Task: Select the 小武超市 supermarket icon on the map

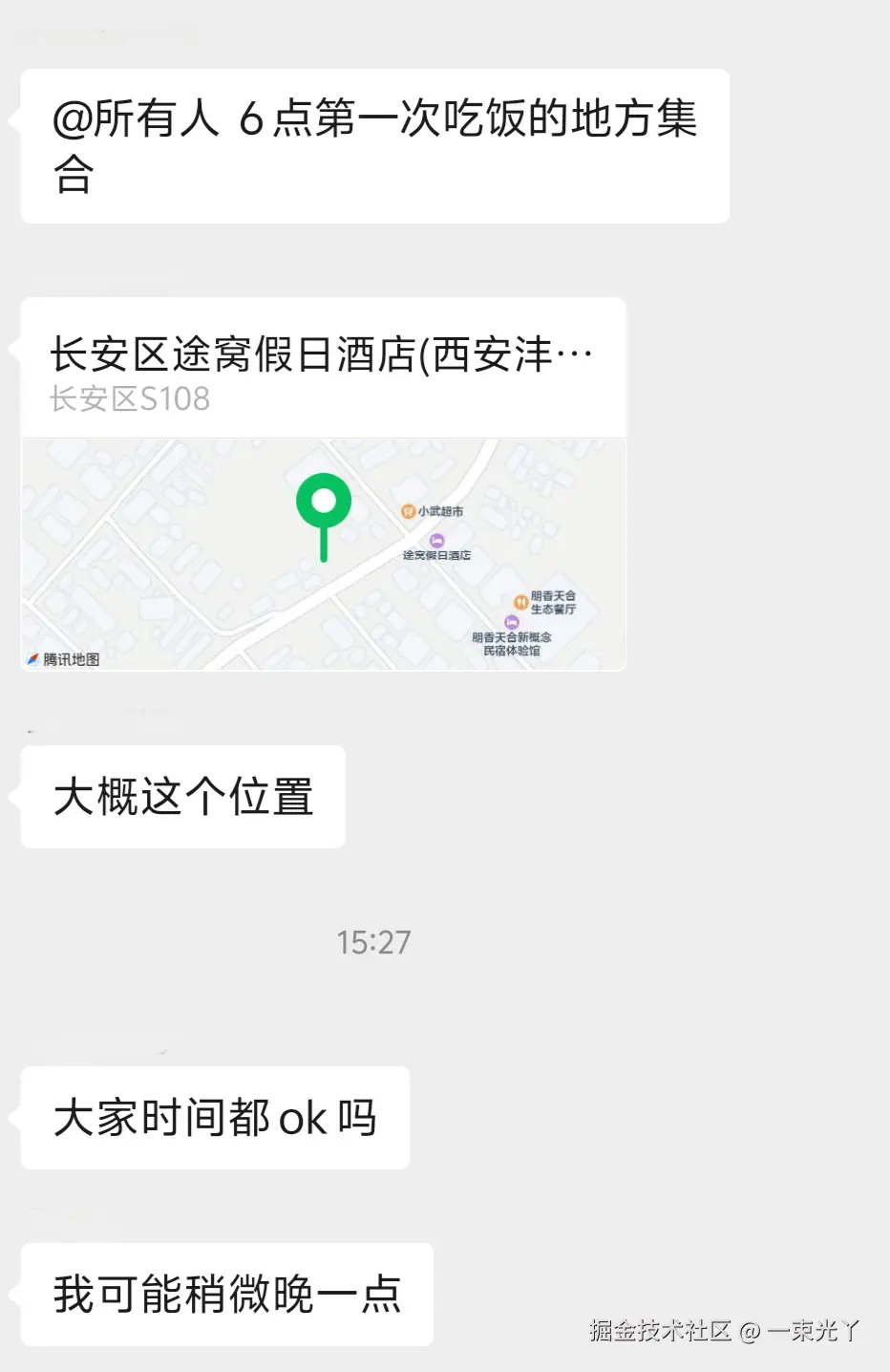Action: 411,511
